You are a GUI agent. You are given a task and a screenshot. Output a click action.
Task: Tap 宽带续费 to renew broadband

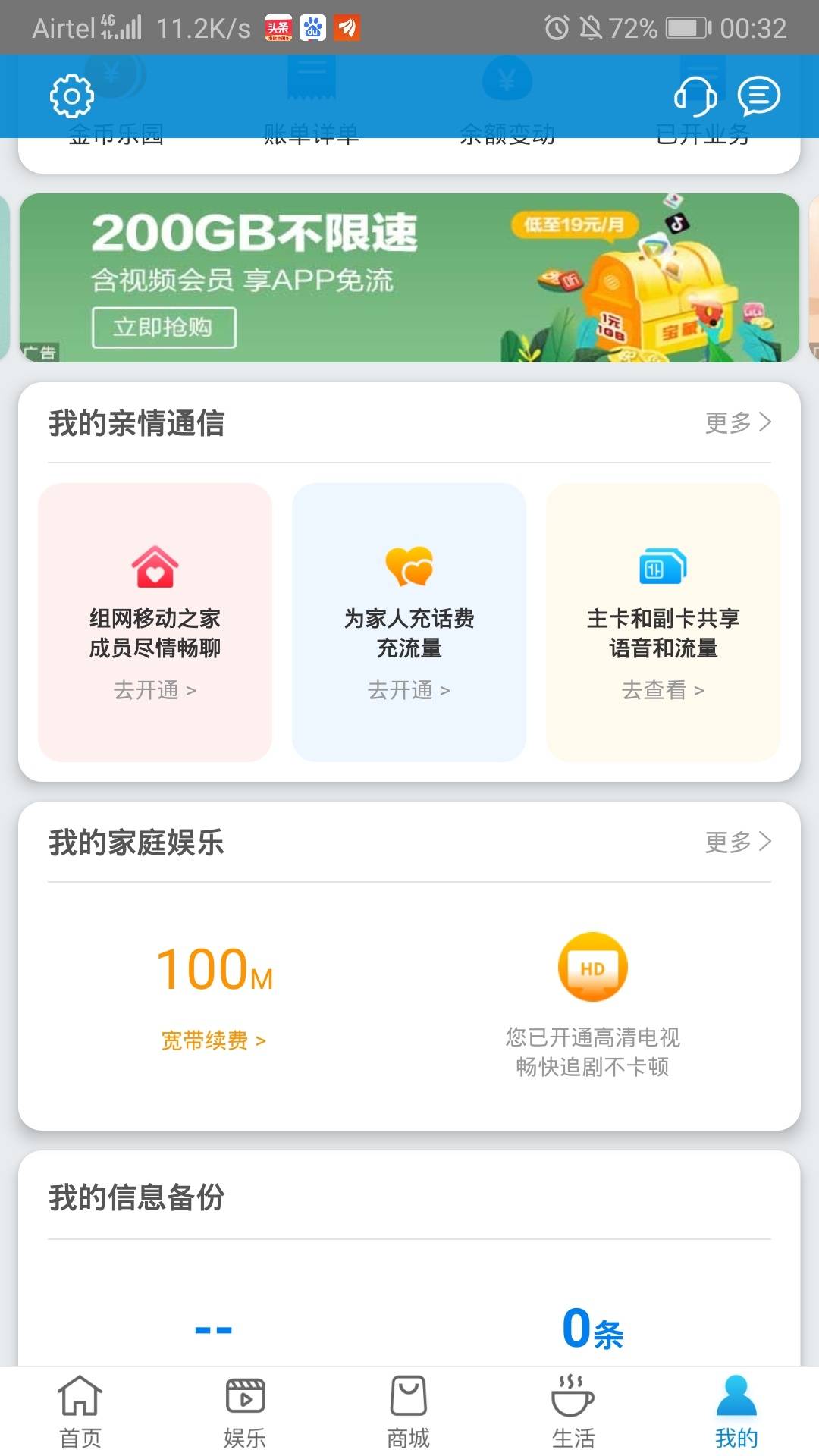pyautogui.click(x=213, y=1040)
